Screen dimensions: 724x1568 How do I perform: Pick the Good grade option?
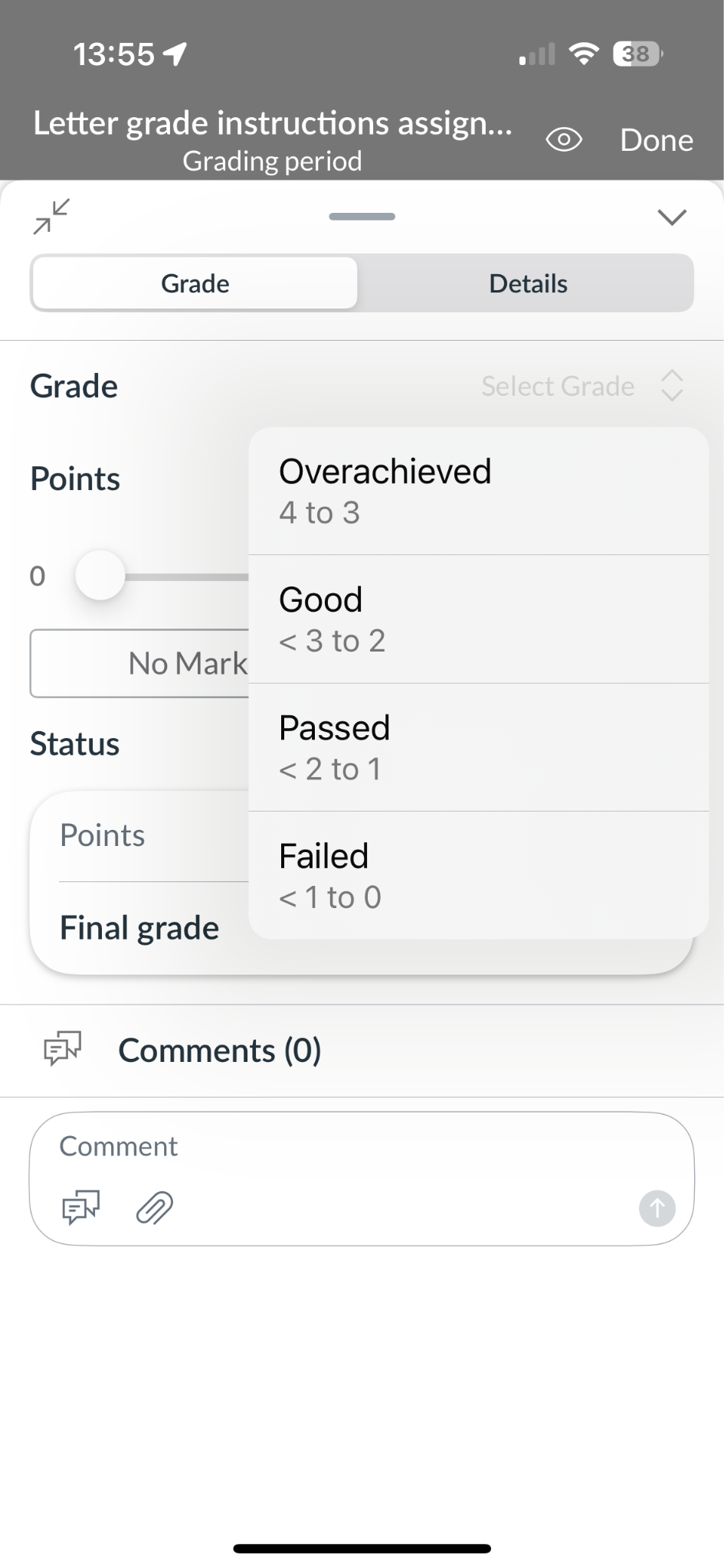coord(477,619)
